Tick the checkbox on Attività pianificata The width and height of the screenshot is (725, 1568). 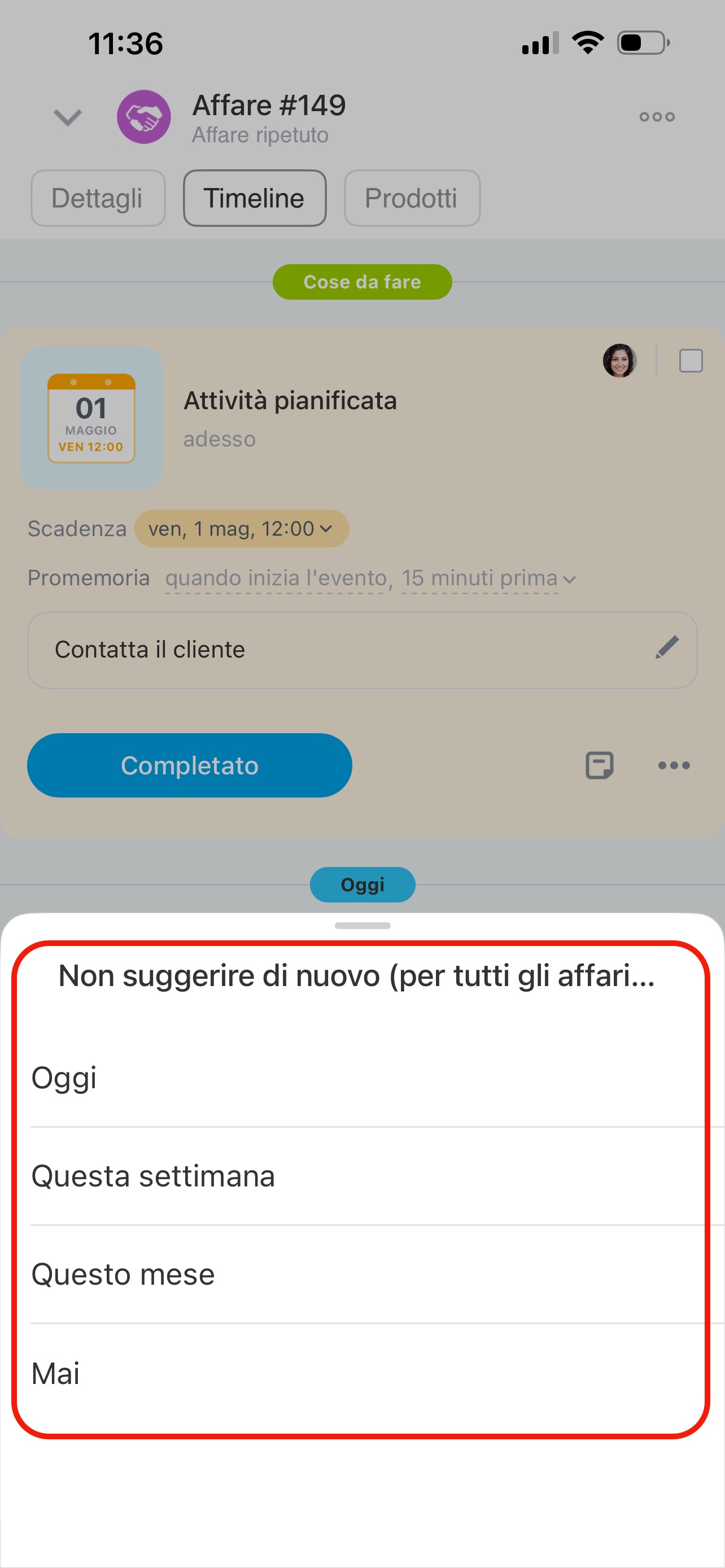691,360
